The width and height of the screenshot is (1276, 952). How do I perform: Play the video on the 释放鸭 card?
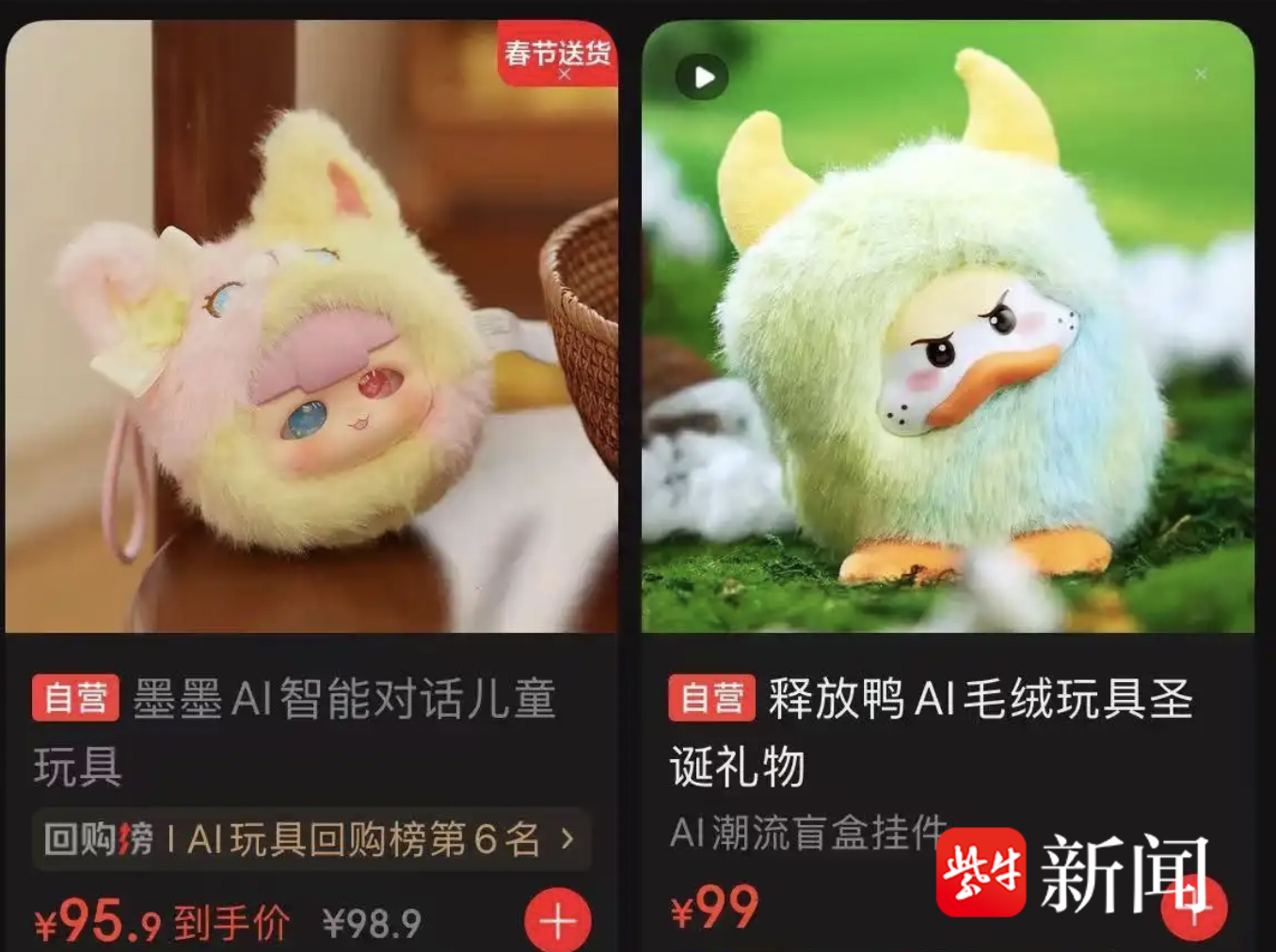pos(702,77)
